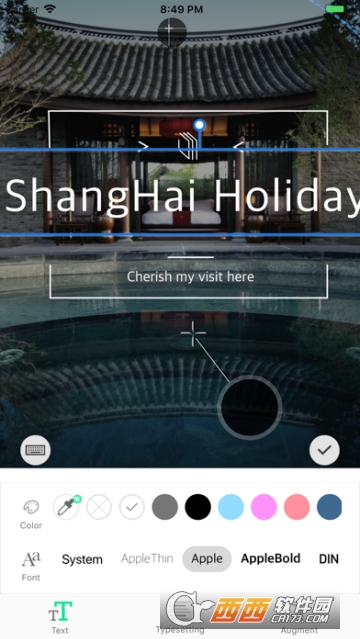This screenshot has height=639, width=360.
Task: Choose the white checked color swatch
Action: coord(132,507)
